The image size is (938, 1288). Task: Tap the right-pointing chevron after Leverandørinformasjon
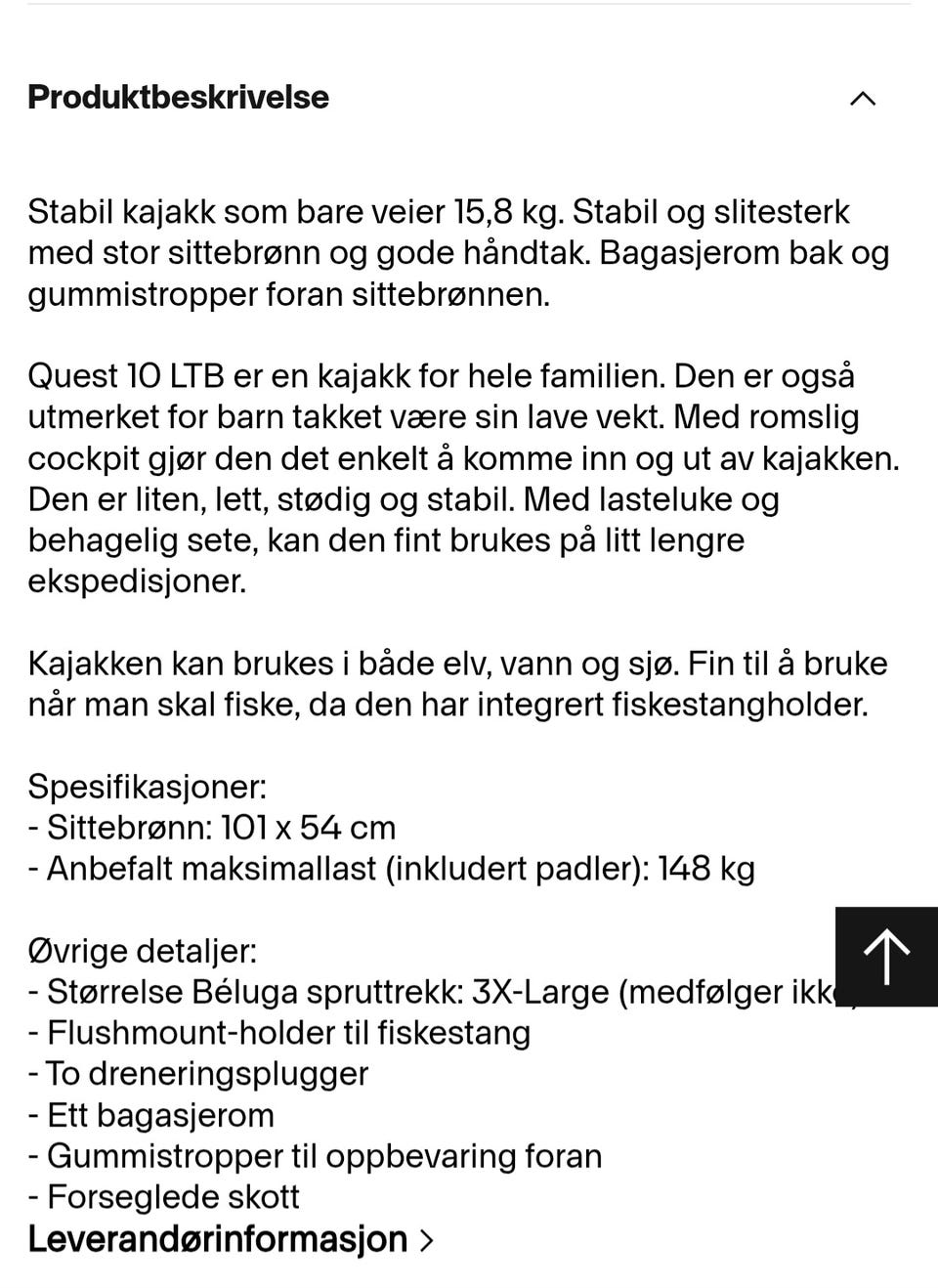[x=427, y=1239]
